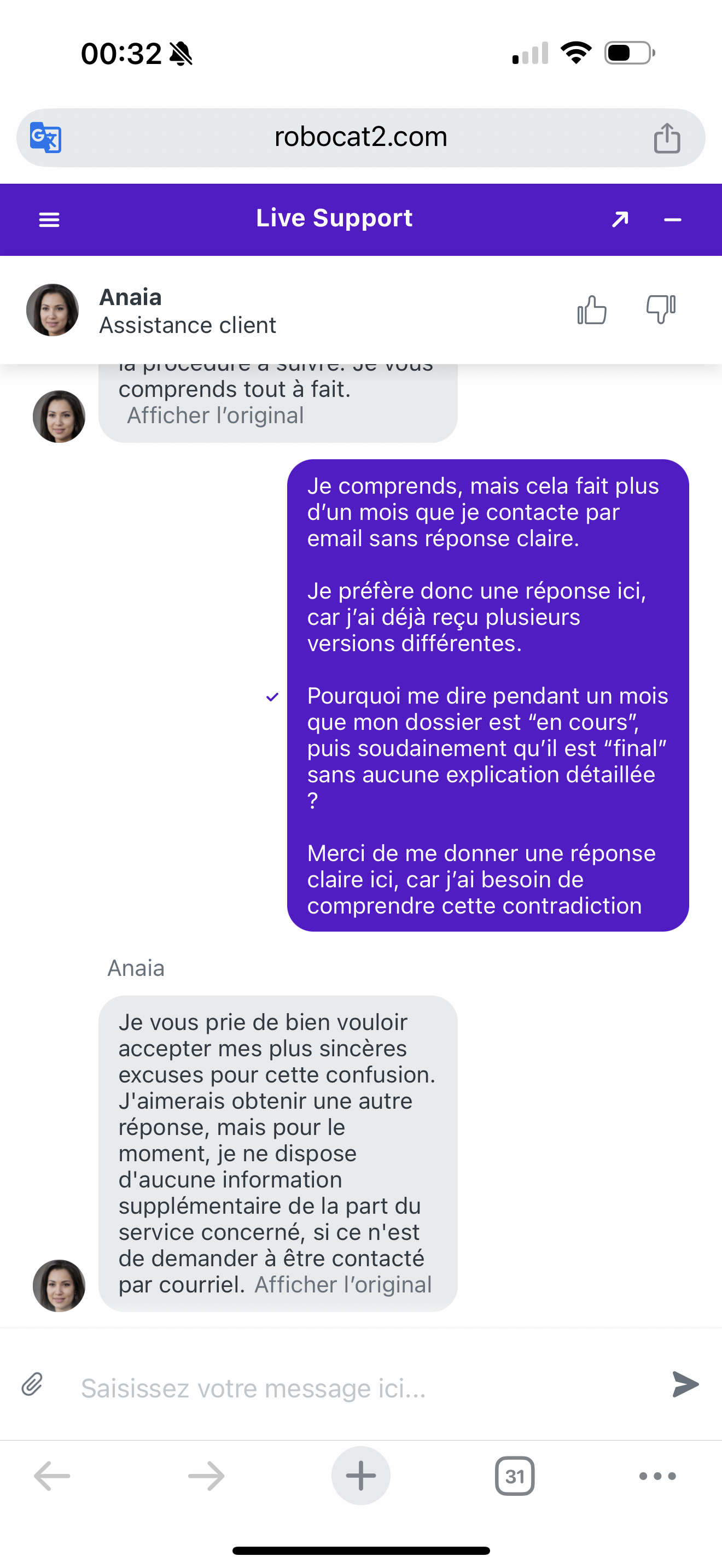Screen dimensions: 722x1568
Task: Open a new browser tab
Action: [360, 1476]
